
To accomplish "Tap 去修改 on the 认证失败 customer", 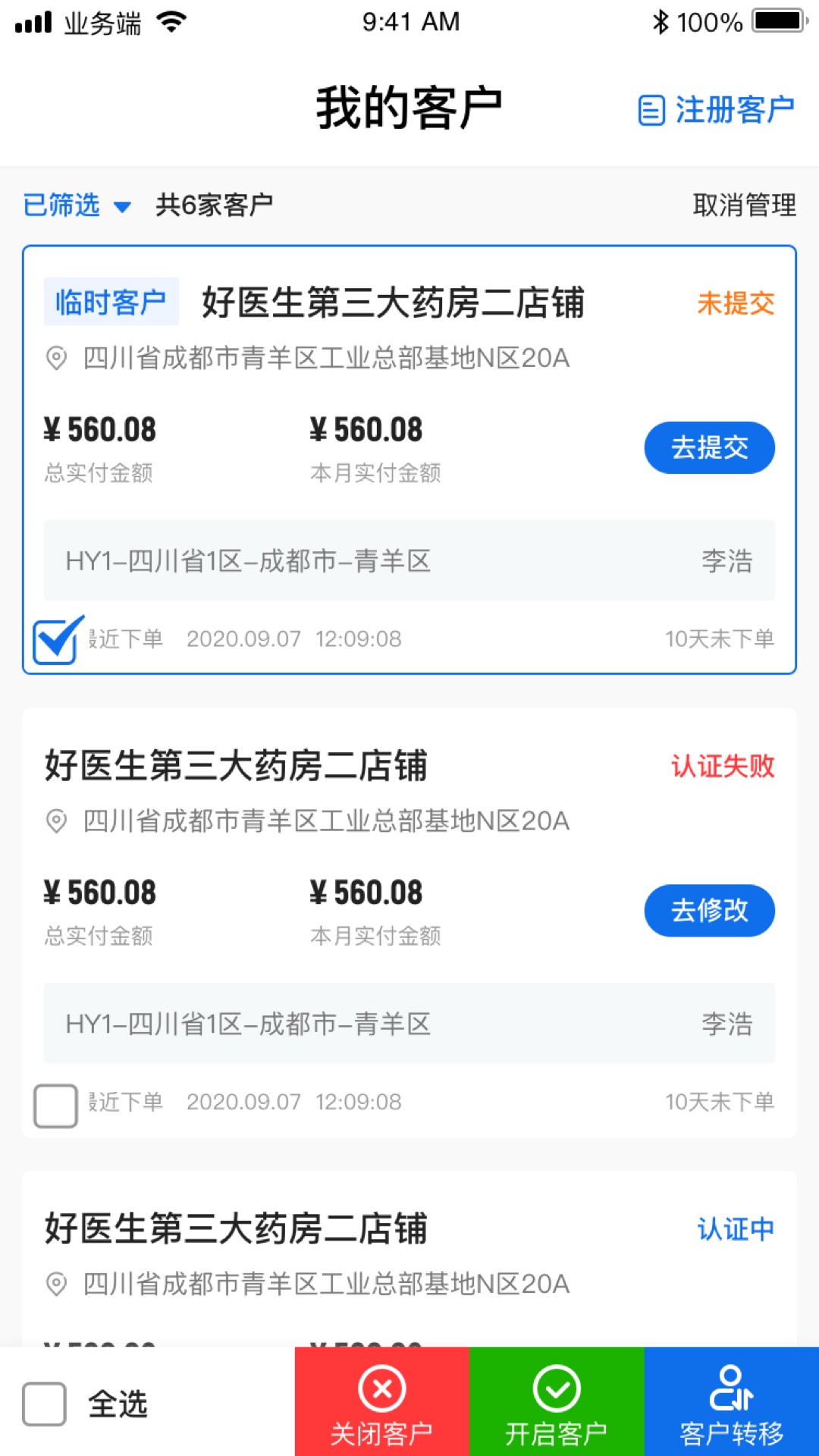I will pos(709,910).
